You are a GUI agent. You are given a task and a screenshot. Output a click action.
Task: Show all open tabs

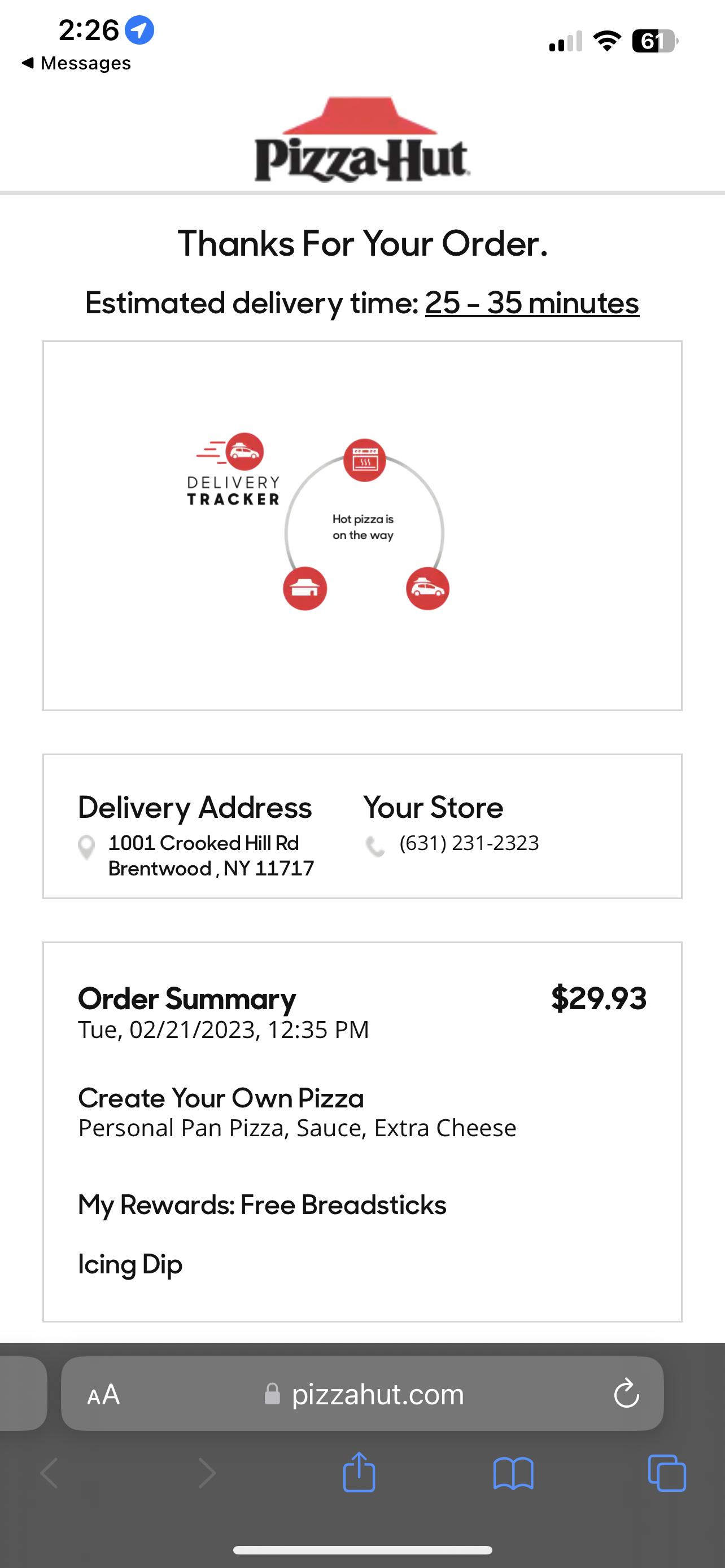667,1473
